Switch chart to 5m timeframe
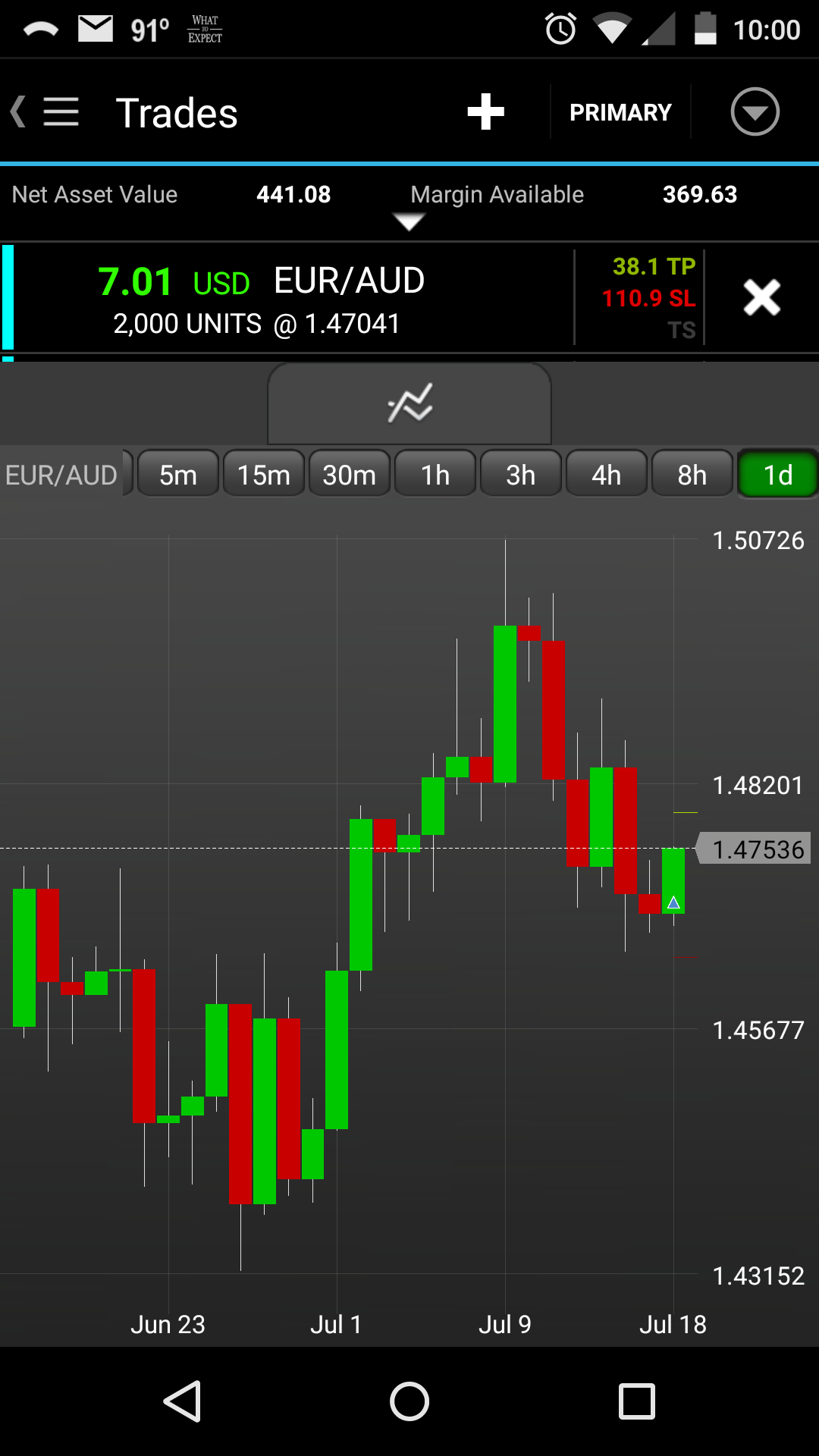Image resolution: width=819 pixels, height=1456 pixels. (x=178, y=475)
